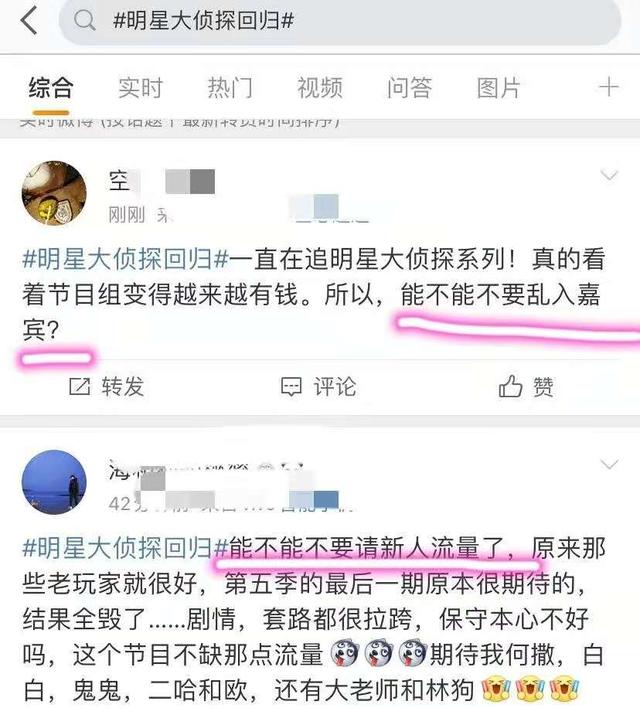Add more tabs with the plus icon
Viewport: 640px width, 708px height.
608,88
